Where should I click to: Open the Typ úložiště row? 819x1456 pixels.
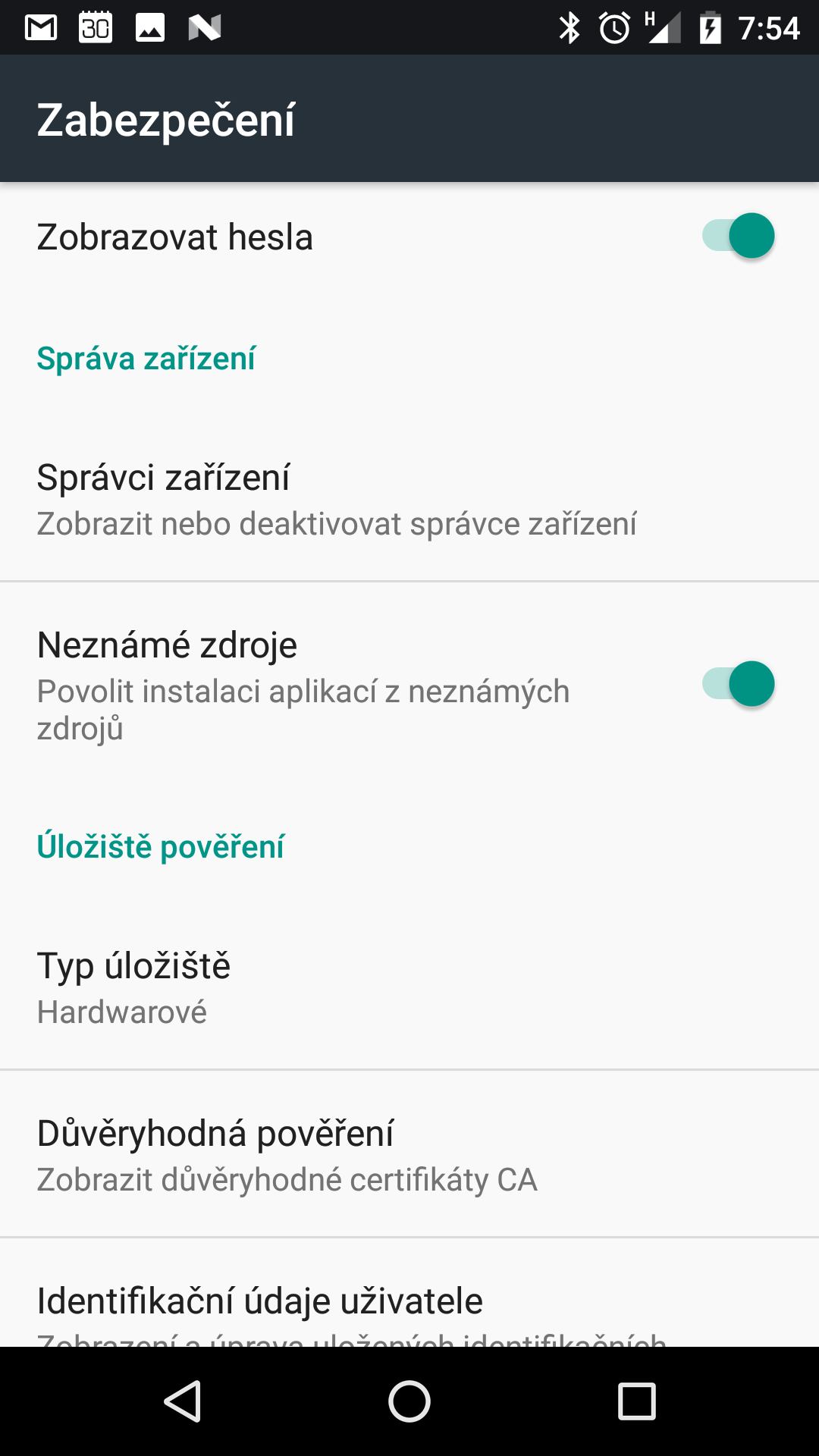click(x=409, y=987)
